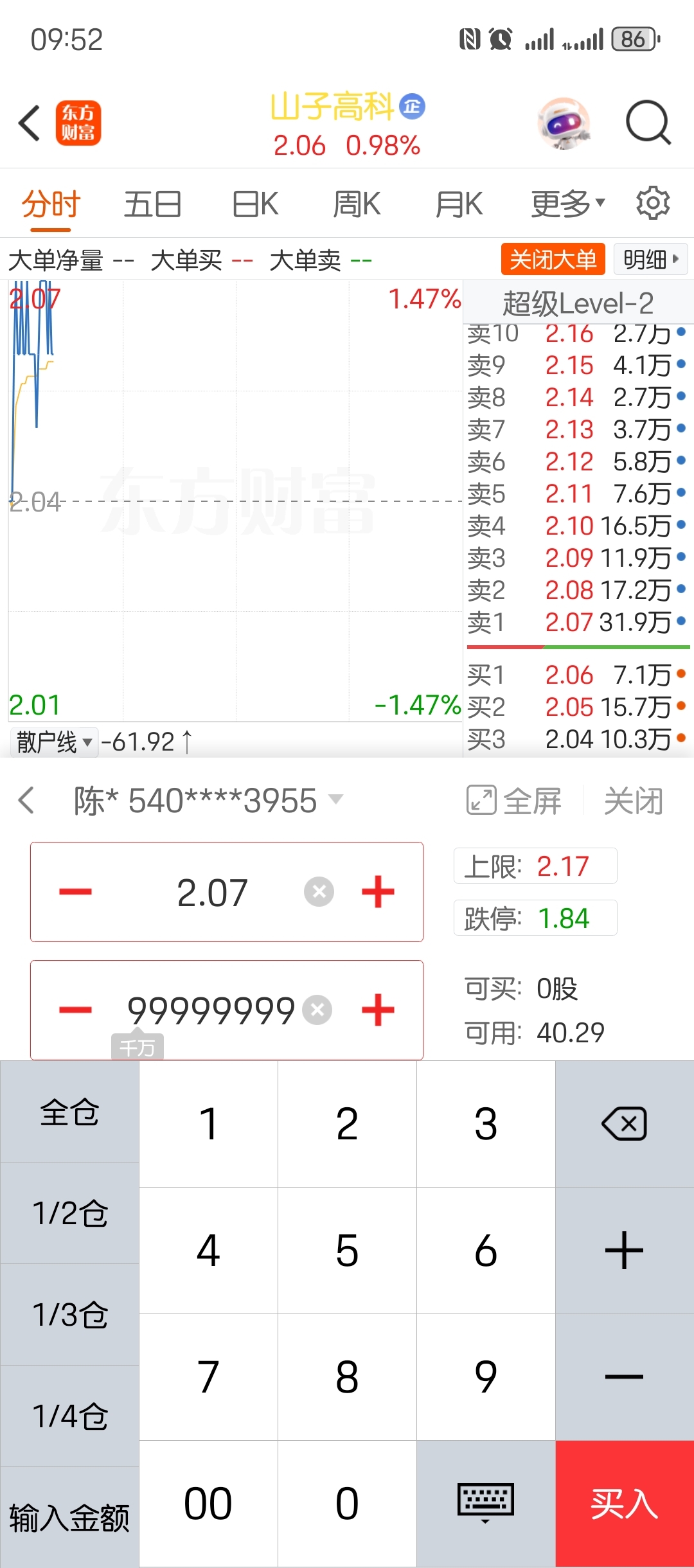Choose 1/2仓 position size

pyautogui.click(x=69, y=1213)
